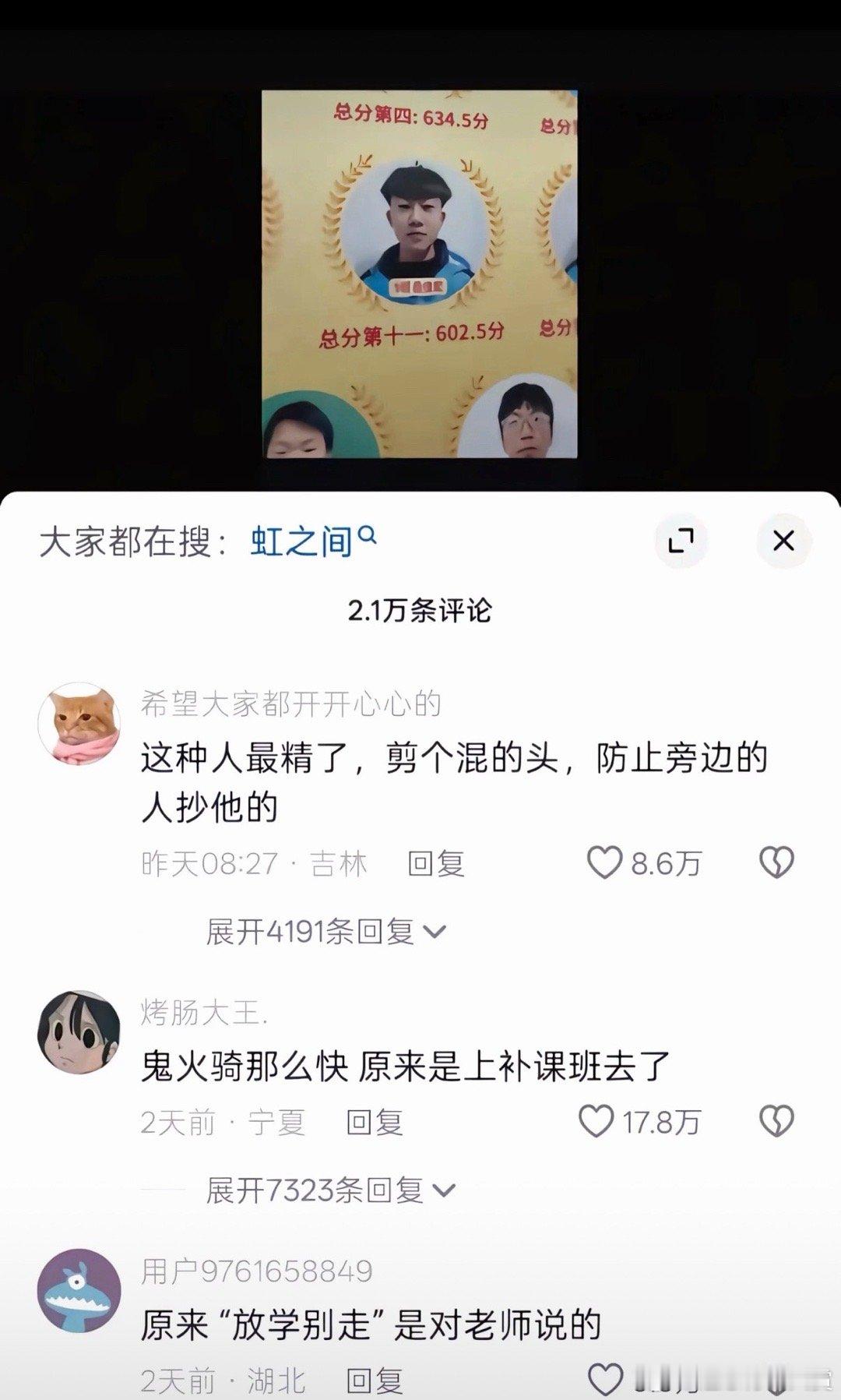Like the comment with 8.6万 likes

pyautogui.click(x=605, y=862)
